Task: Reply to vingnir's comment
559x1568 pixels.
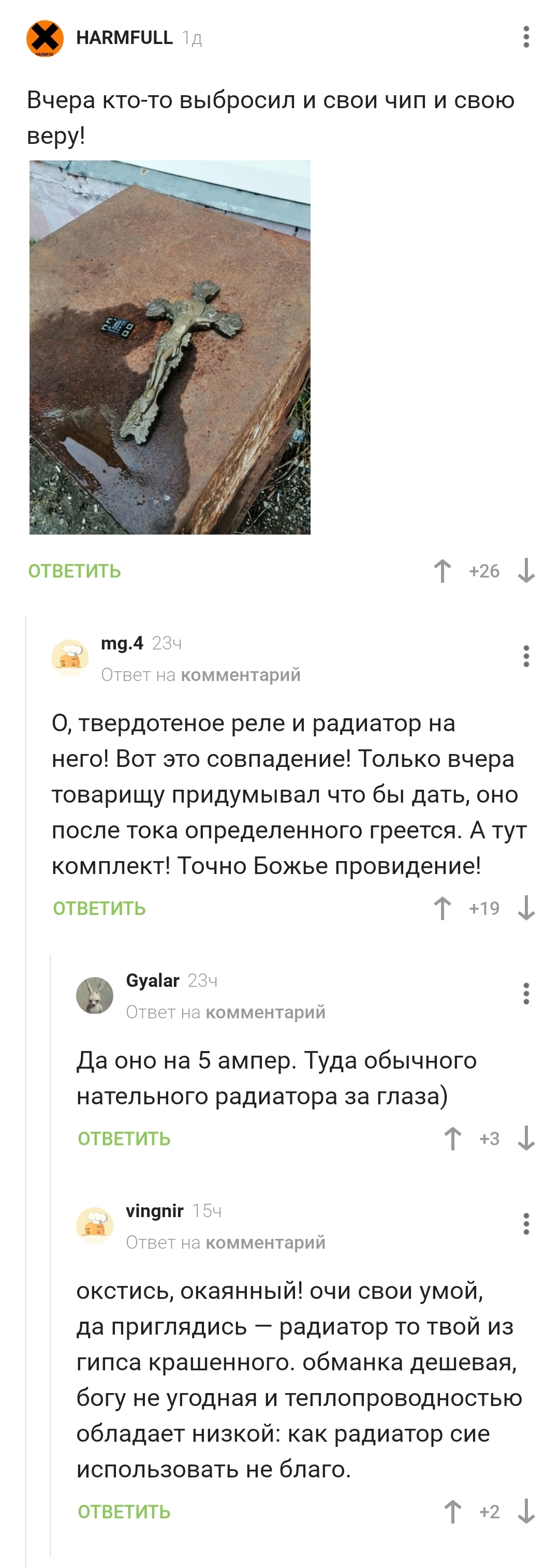Action: pos(124,1512)
